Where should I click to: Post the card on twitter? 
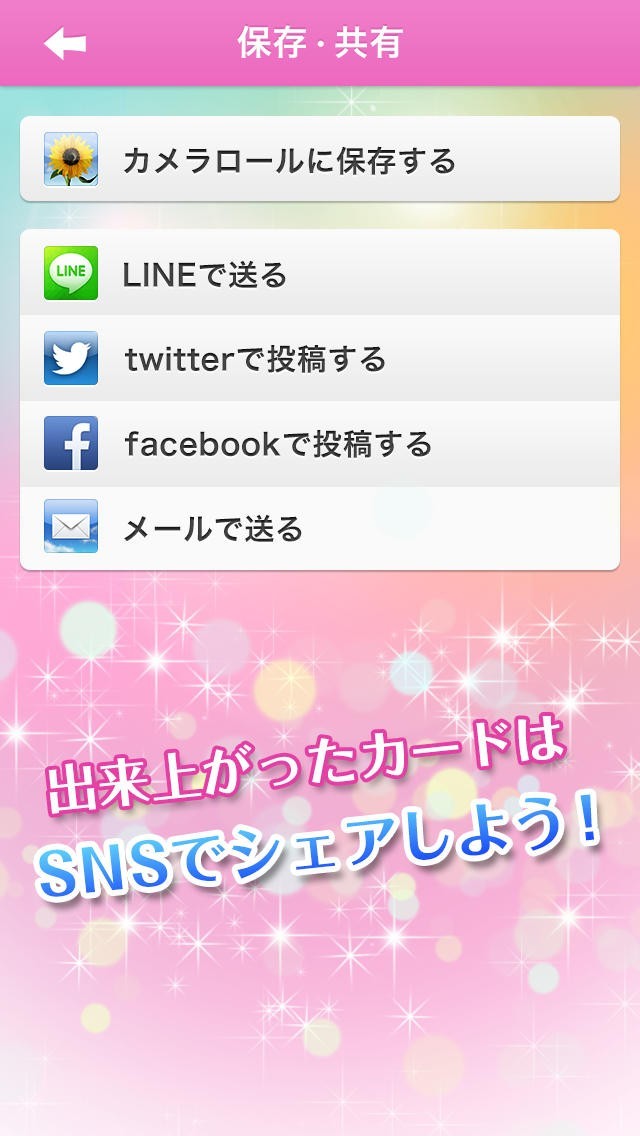pyautogui.click(x=320, y=359)
